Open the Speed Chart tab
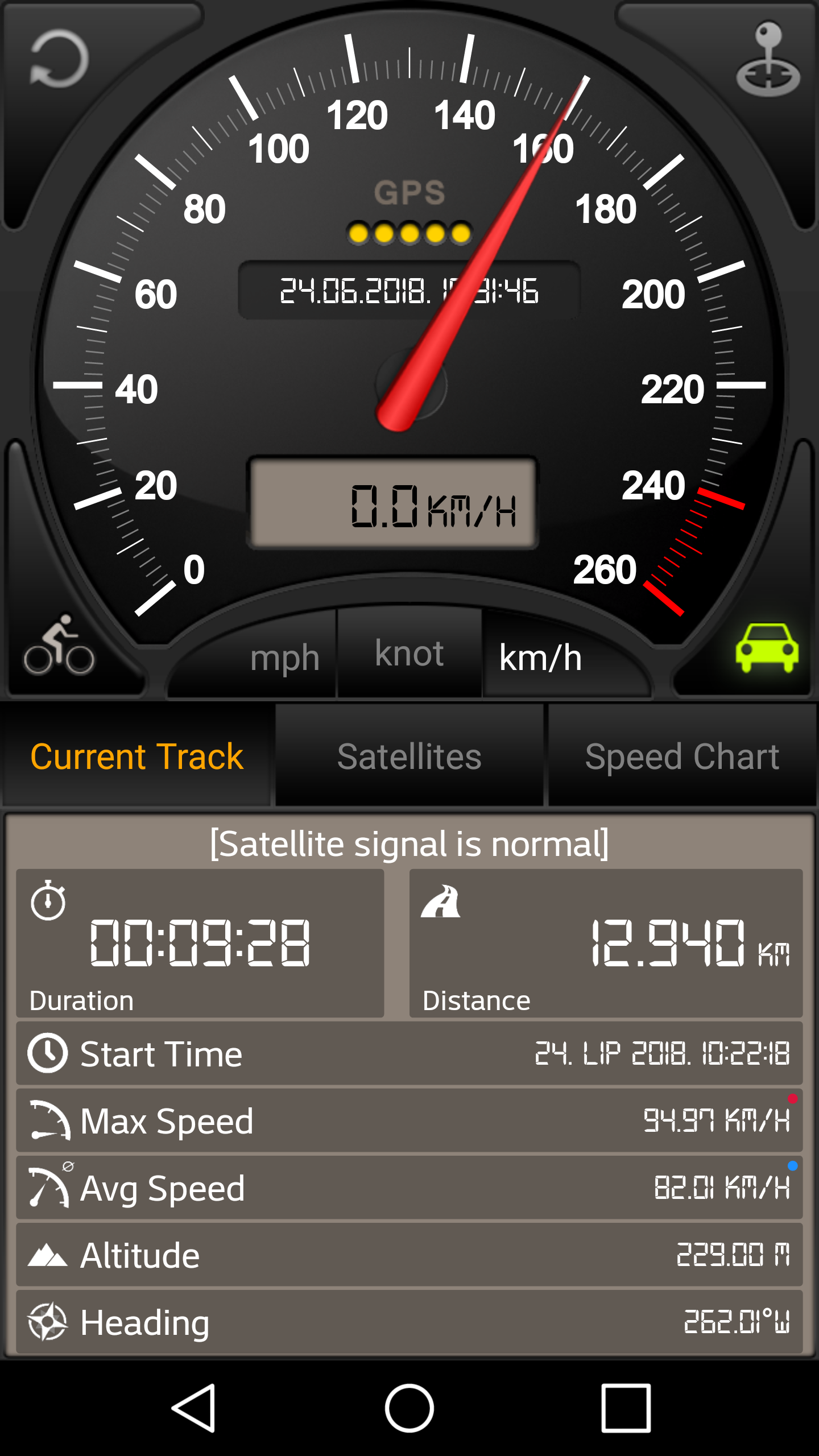 [x=682, y=756]
